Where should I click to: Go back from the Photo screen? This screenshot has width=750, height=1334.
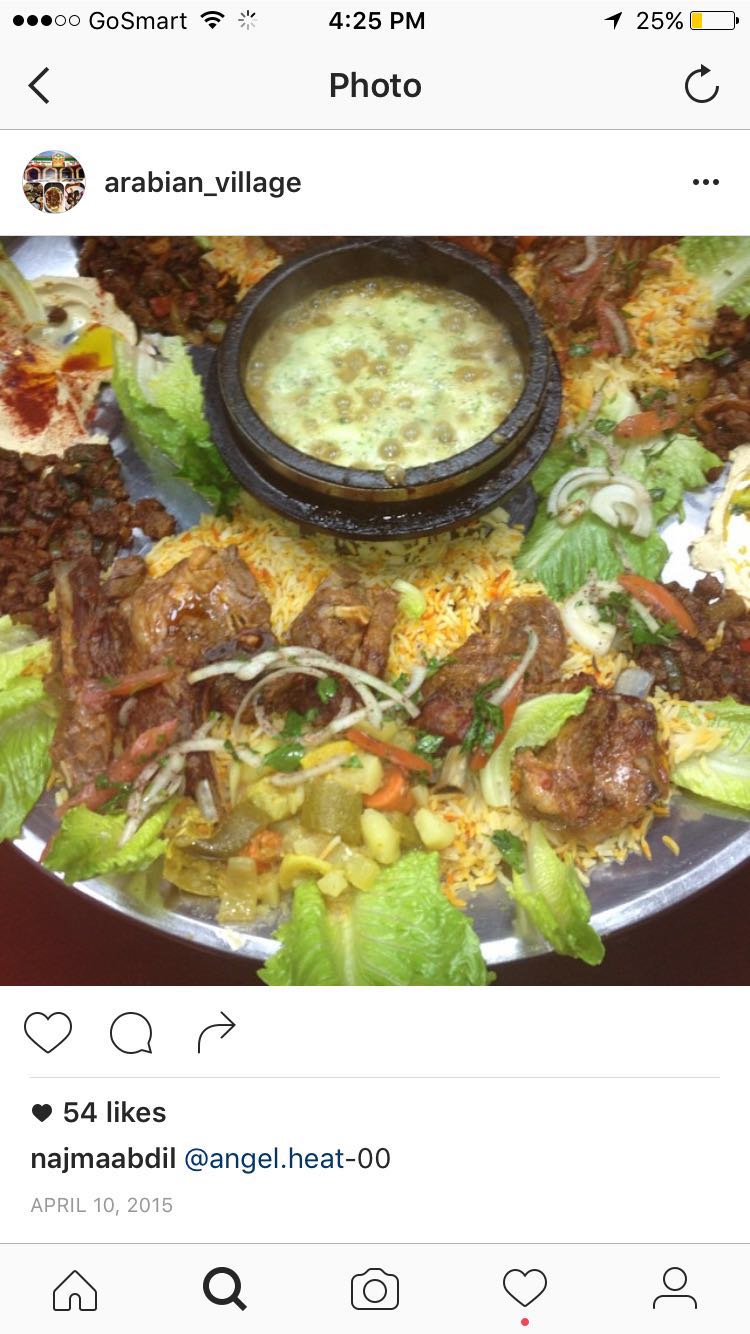39,86
